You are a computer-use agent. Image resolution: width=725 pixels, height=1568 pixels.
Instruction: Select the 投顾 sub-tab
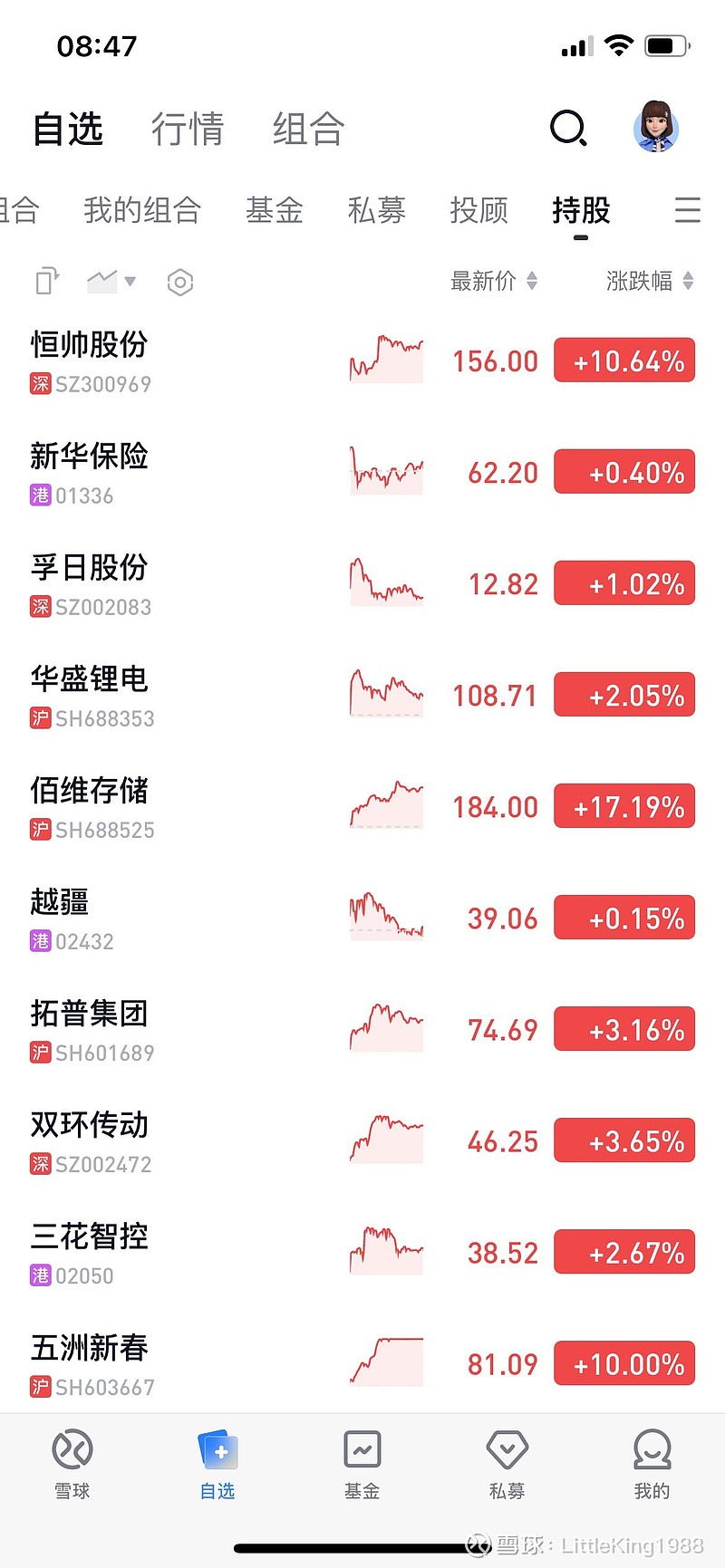click(478, 210)
